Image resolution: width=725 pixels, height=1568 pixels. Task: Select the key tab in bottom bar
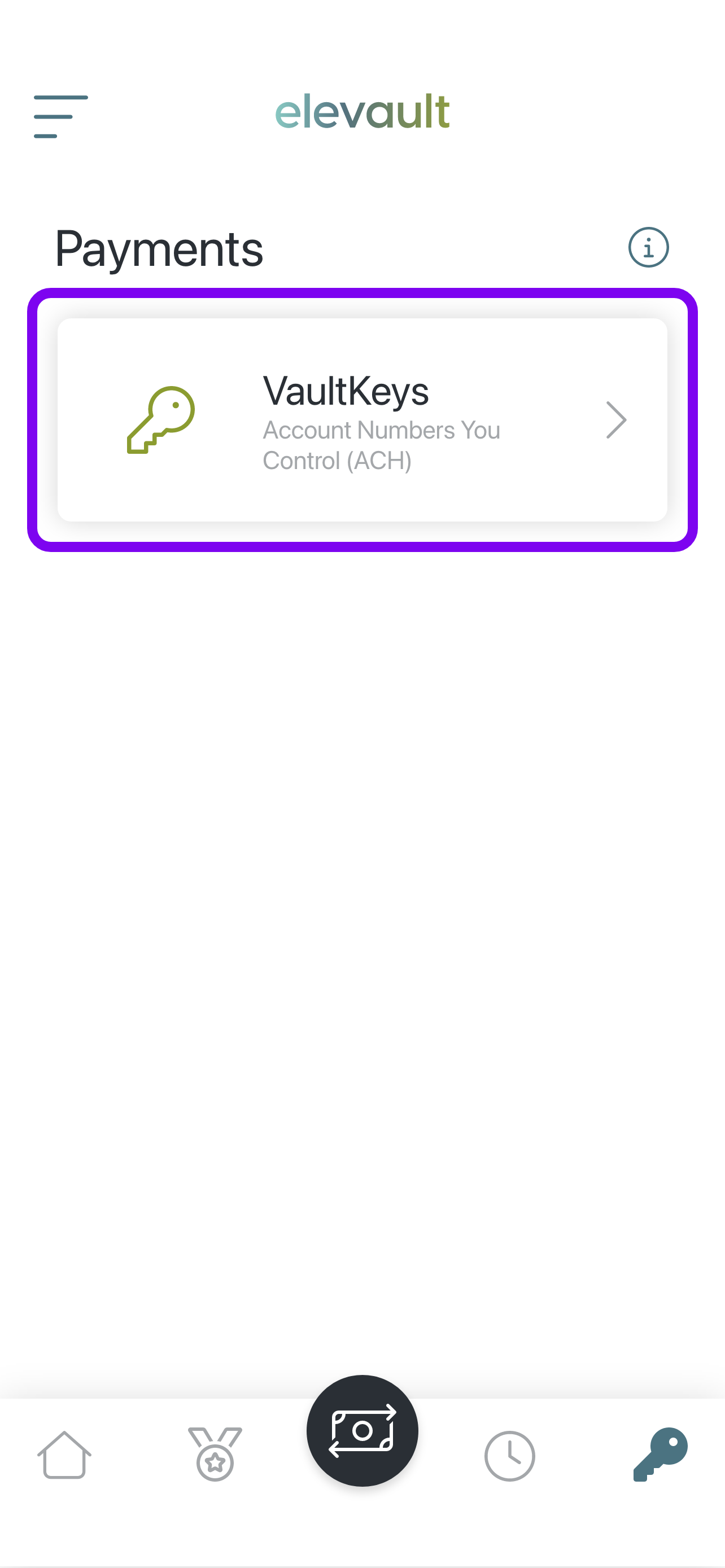tap(661, 1454)
